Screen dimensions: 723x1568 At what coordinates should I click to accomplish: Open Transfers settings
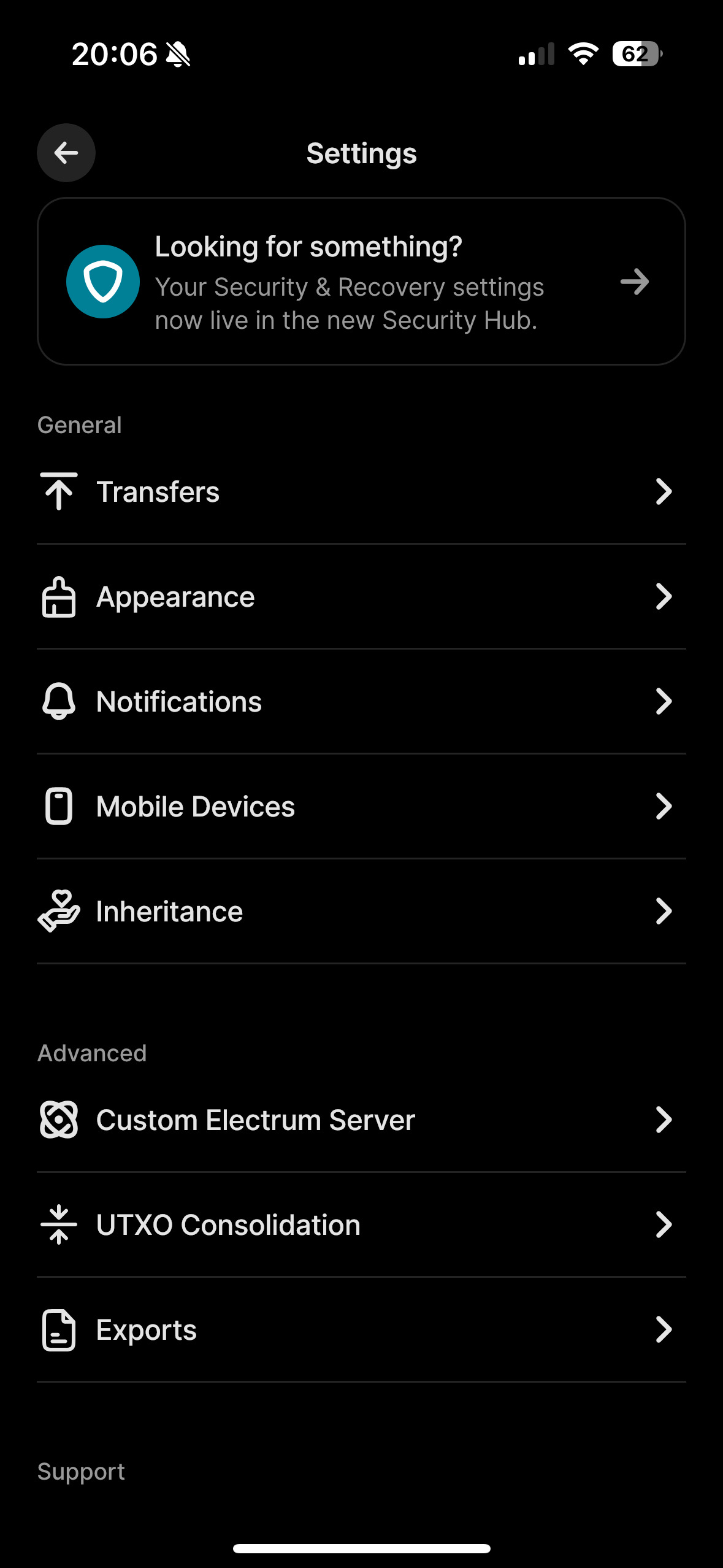(x=361, y=491)
